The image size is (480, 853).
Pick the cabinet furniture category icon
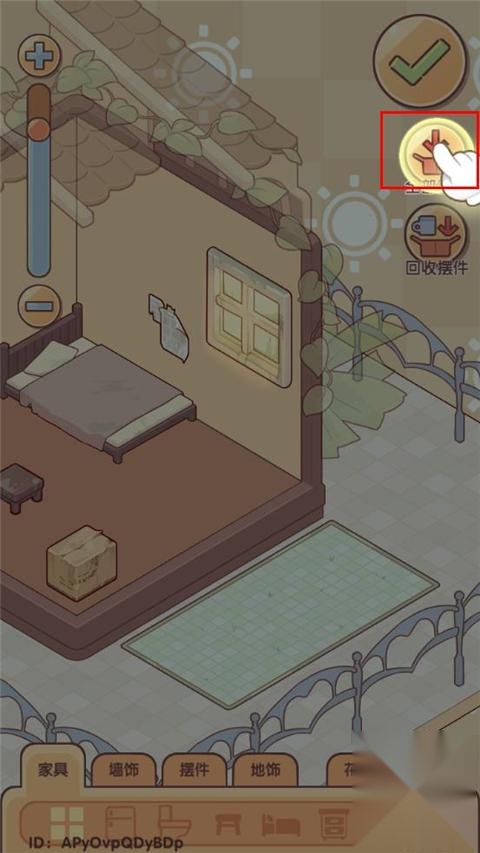point(331,823)
